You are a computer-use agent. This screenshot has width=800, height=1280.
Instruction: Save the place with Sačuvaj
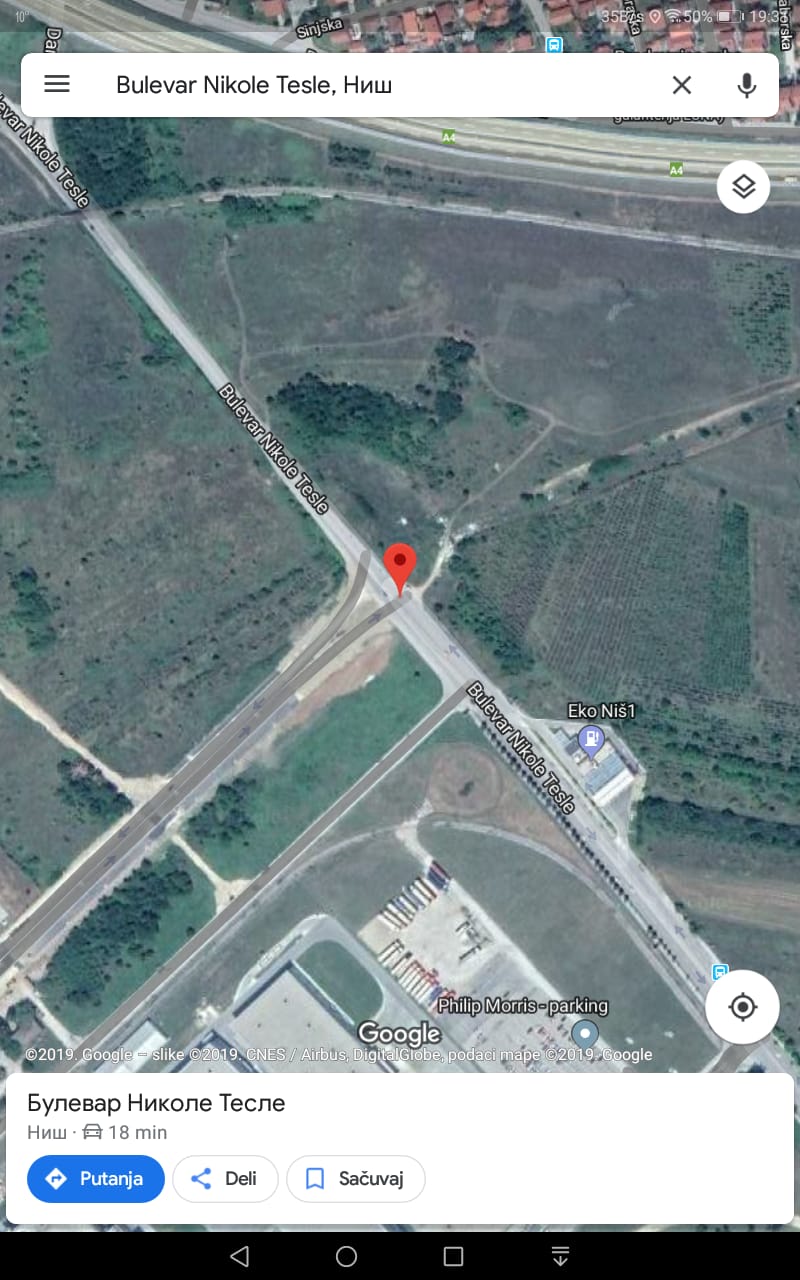pyautogui.click(x=355, y=1179)
